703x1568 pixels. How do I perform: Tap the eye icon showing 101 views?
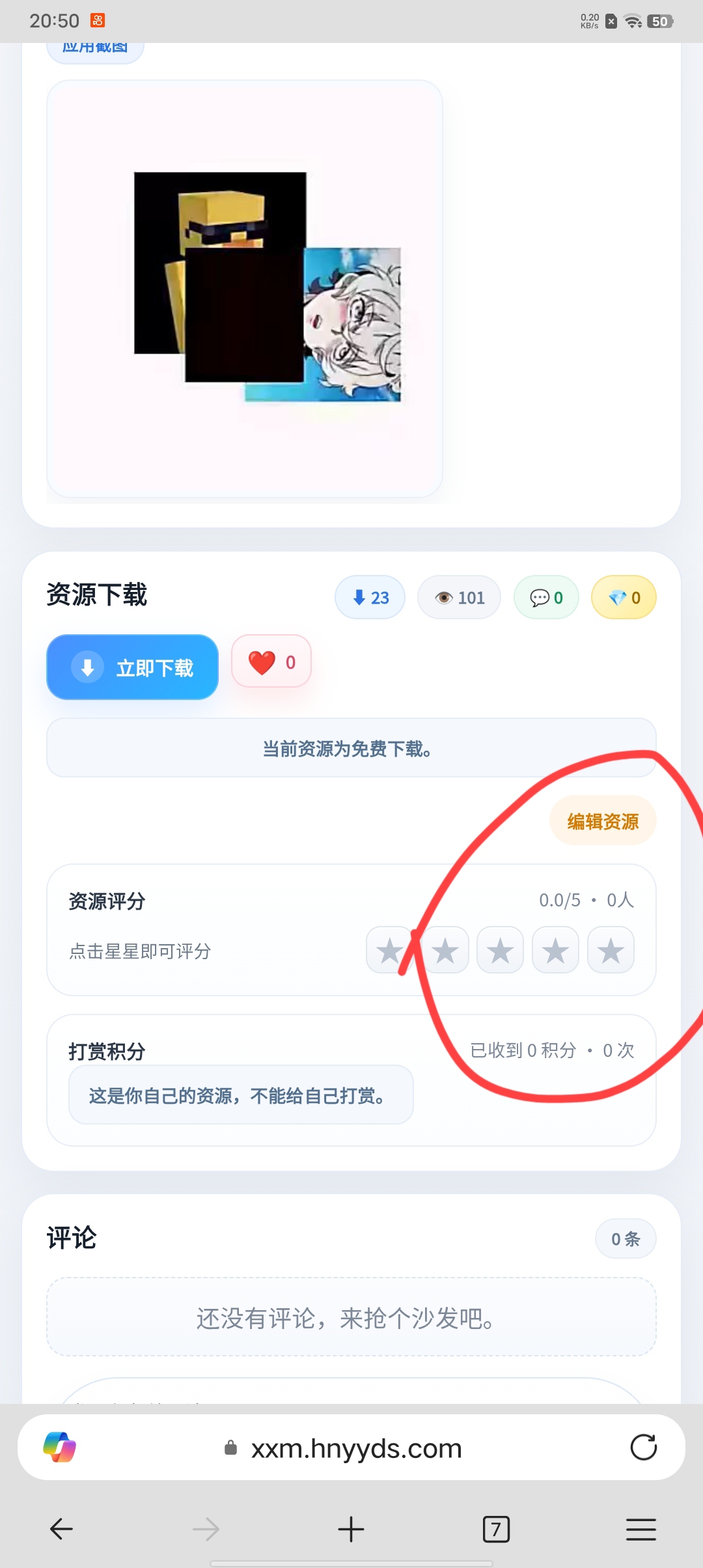pyautogui.click(x=459, y=597)
